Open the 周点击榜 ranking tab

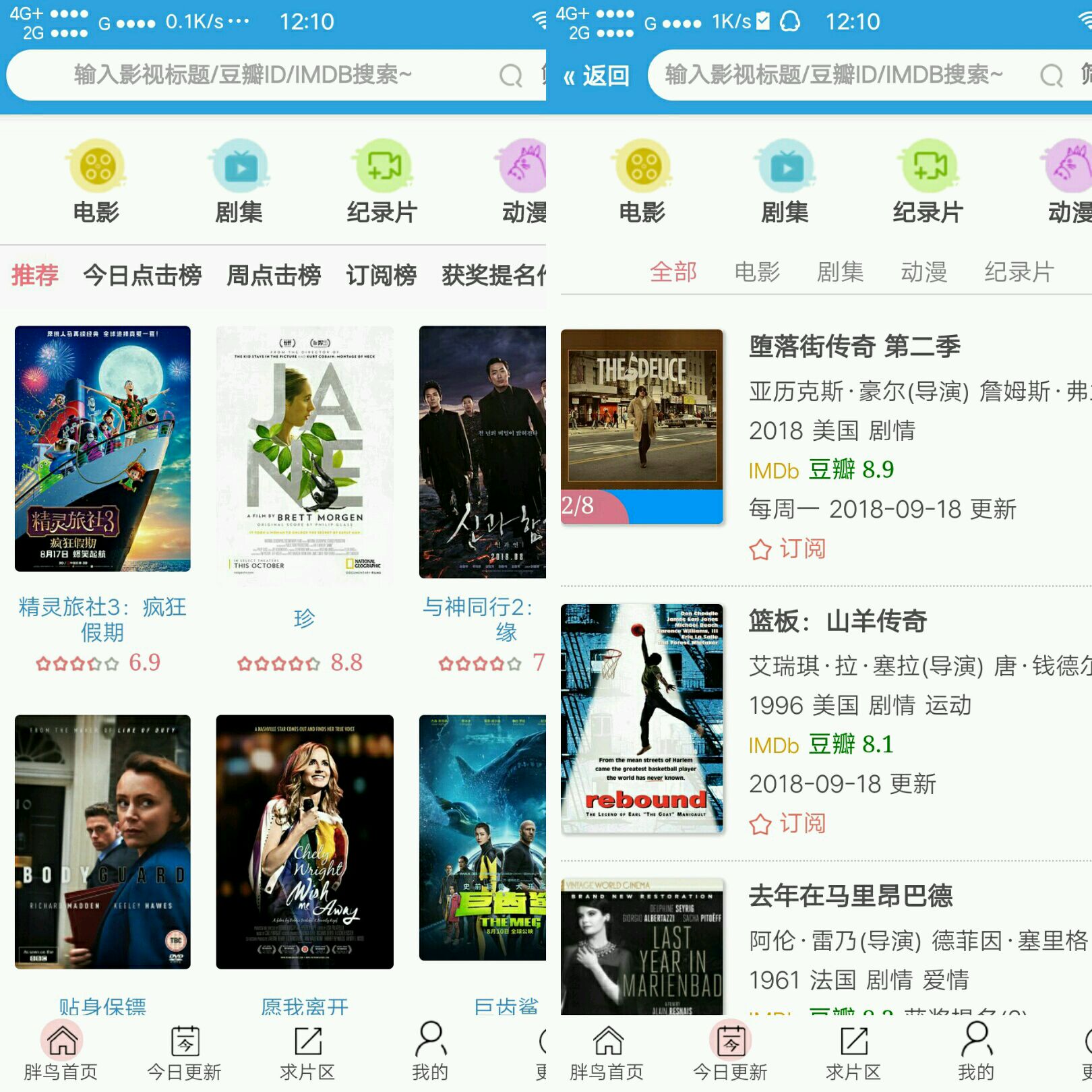click(x=274, y=275)
